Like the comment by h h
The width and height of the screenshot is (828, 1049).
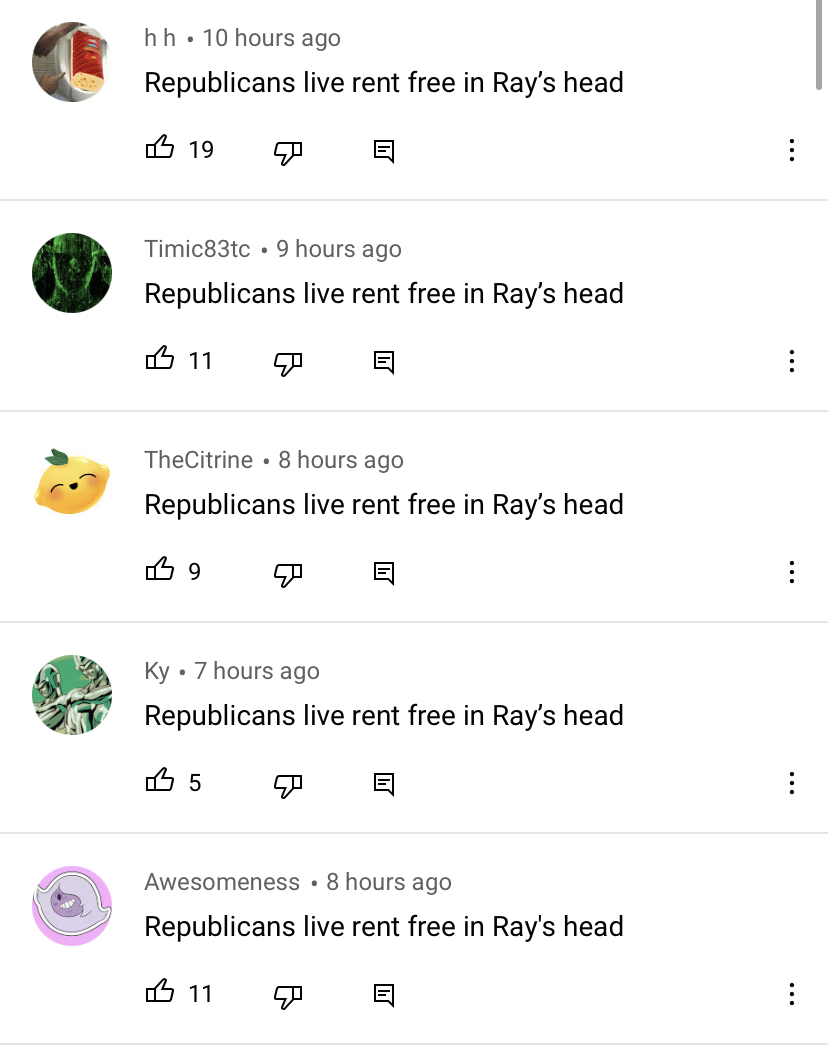pyautogui.click(x=160, y=147)
